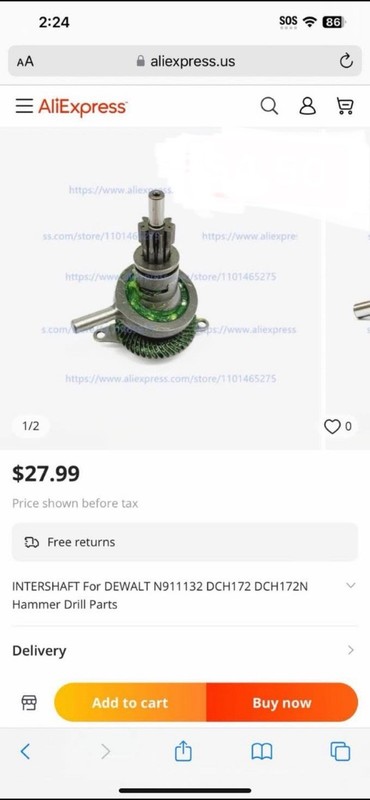
Task: Open the account profile icon
Action: click(x=307, y=106)
